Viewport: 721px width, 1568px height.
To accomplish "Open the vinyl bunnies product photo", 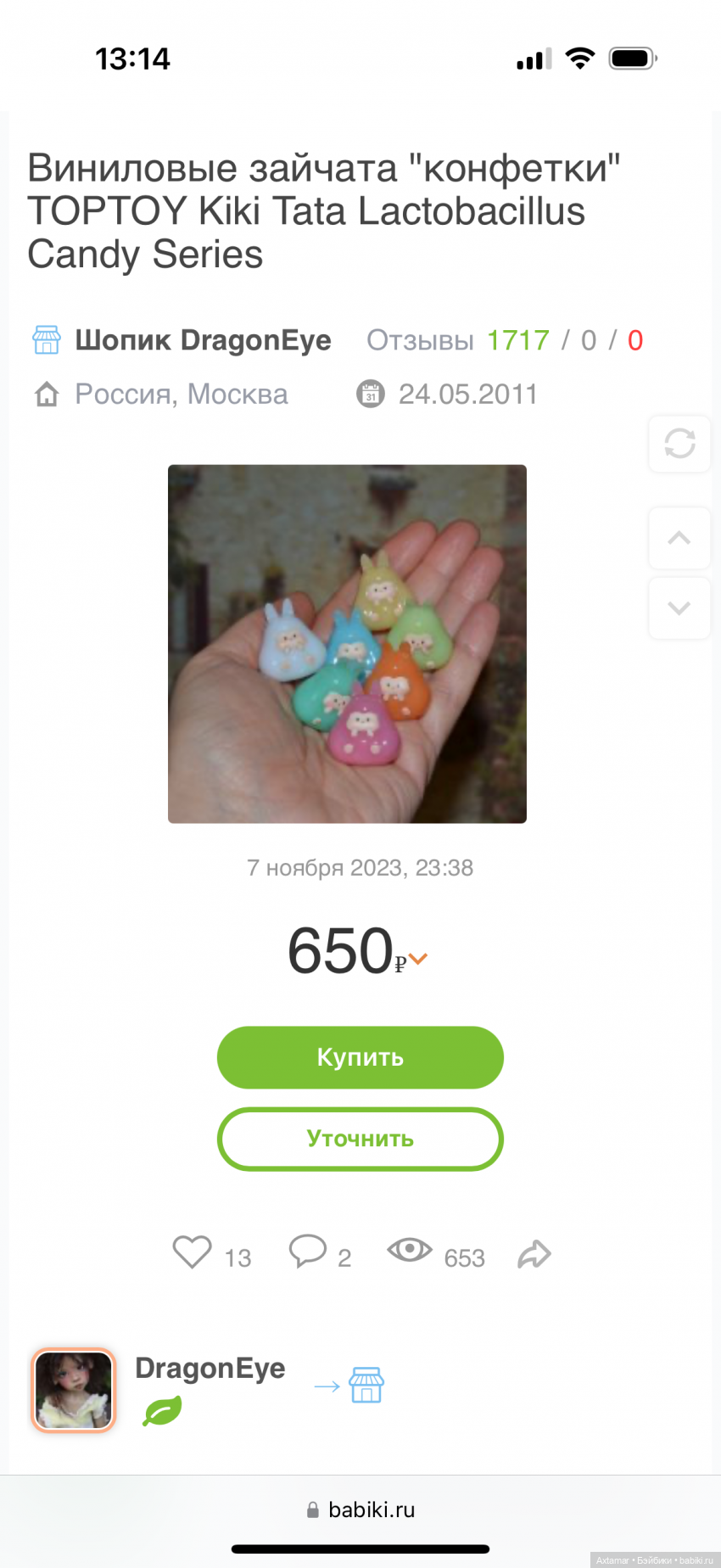I will point(347,643).
